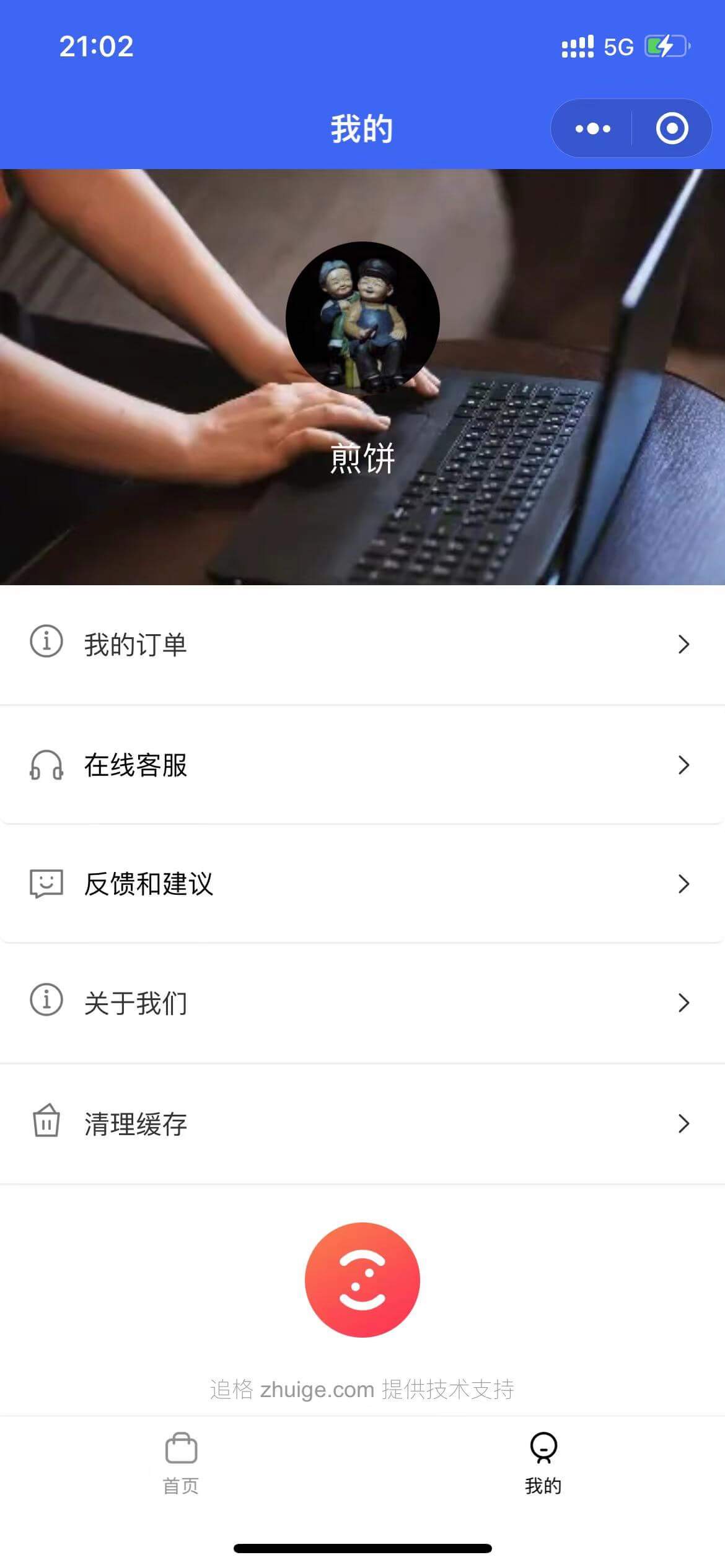Screen dimensions: 725x1568
Task: Select the 我的 tab
Action: 543,1464
